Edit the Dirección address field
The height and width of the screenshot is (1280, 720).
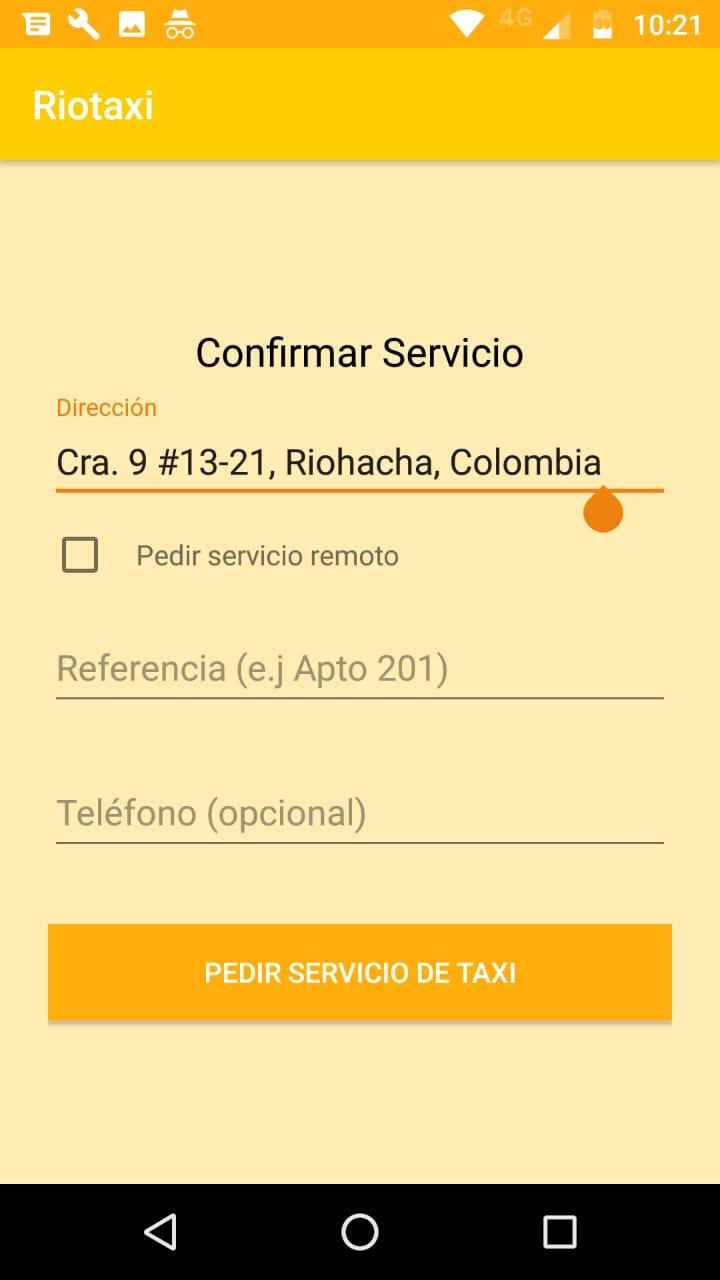click(x=360, y=462)
